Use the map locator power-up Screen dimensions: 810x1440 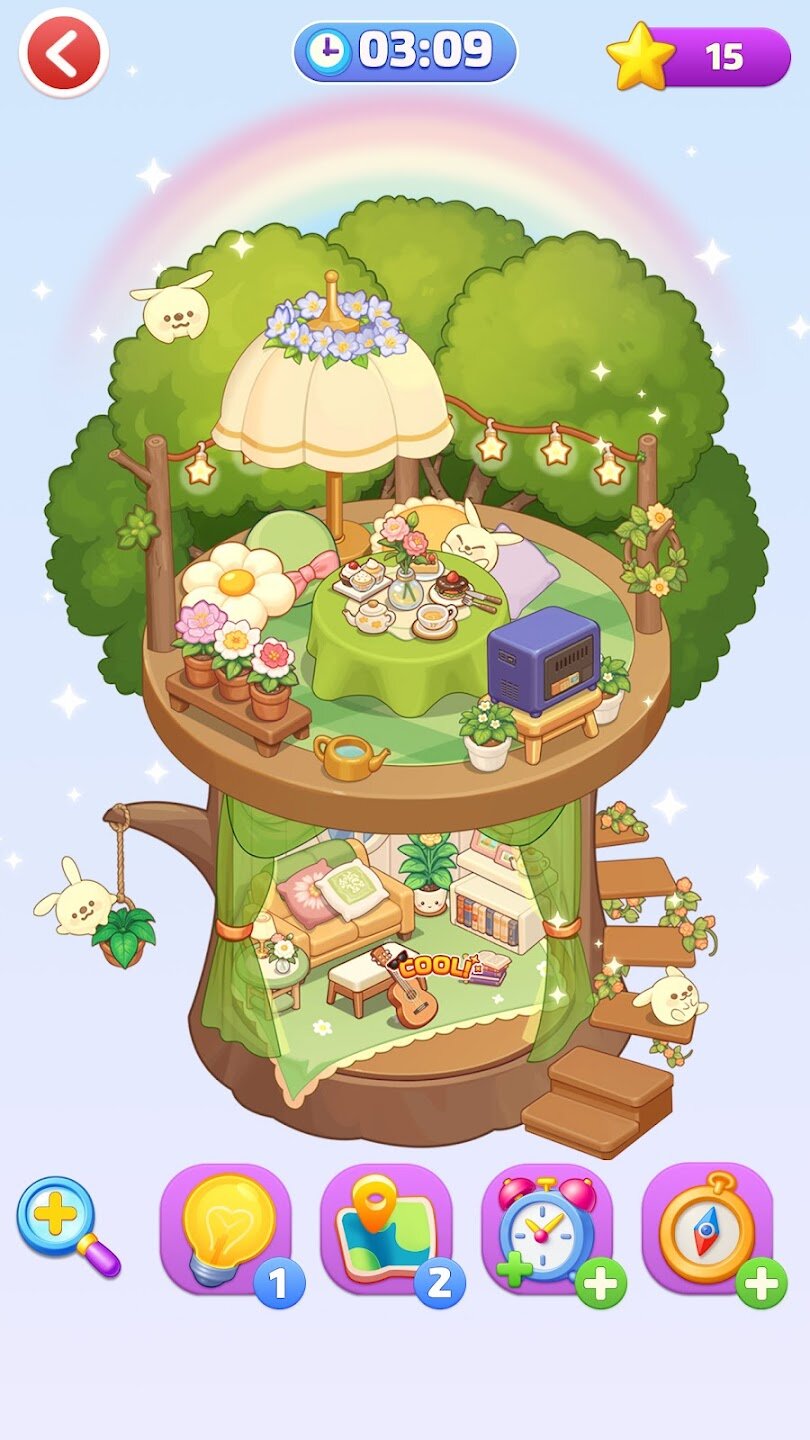coord(385,1228)
